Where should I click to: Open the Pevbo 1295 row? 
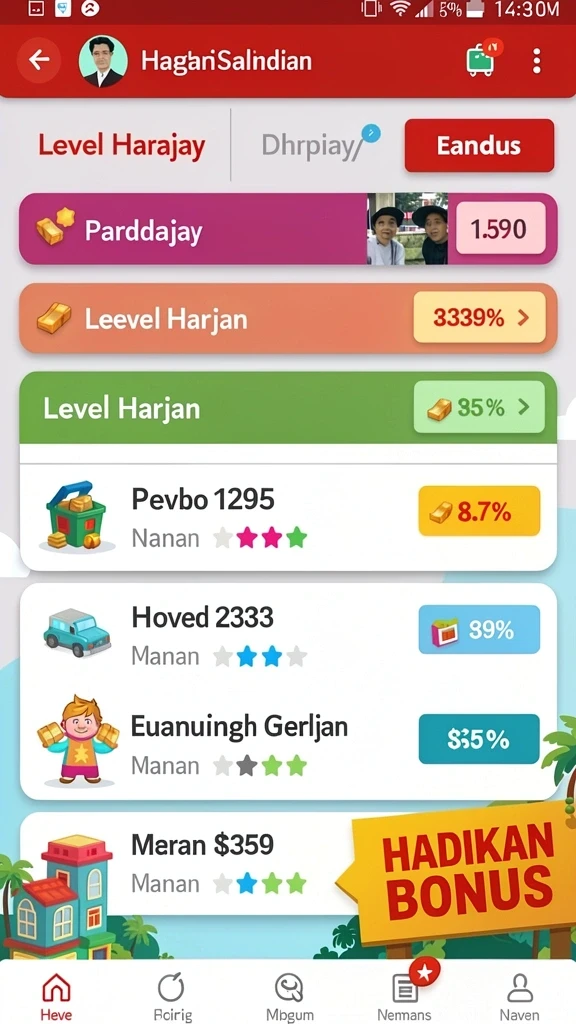[x=288, y=517]
